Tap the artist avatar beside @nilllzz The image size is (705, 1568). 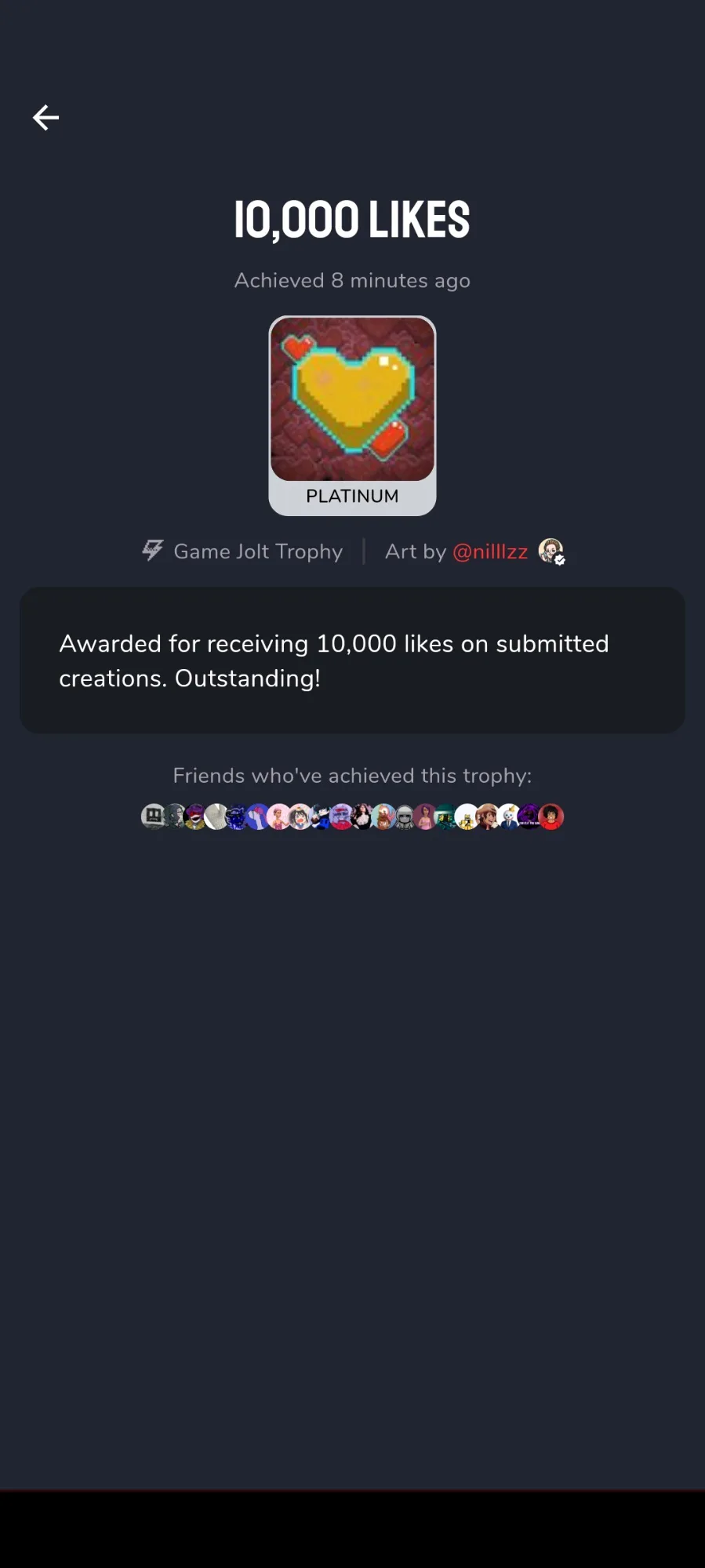tap(551, 551)
